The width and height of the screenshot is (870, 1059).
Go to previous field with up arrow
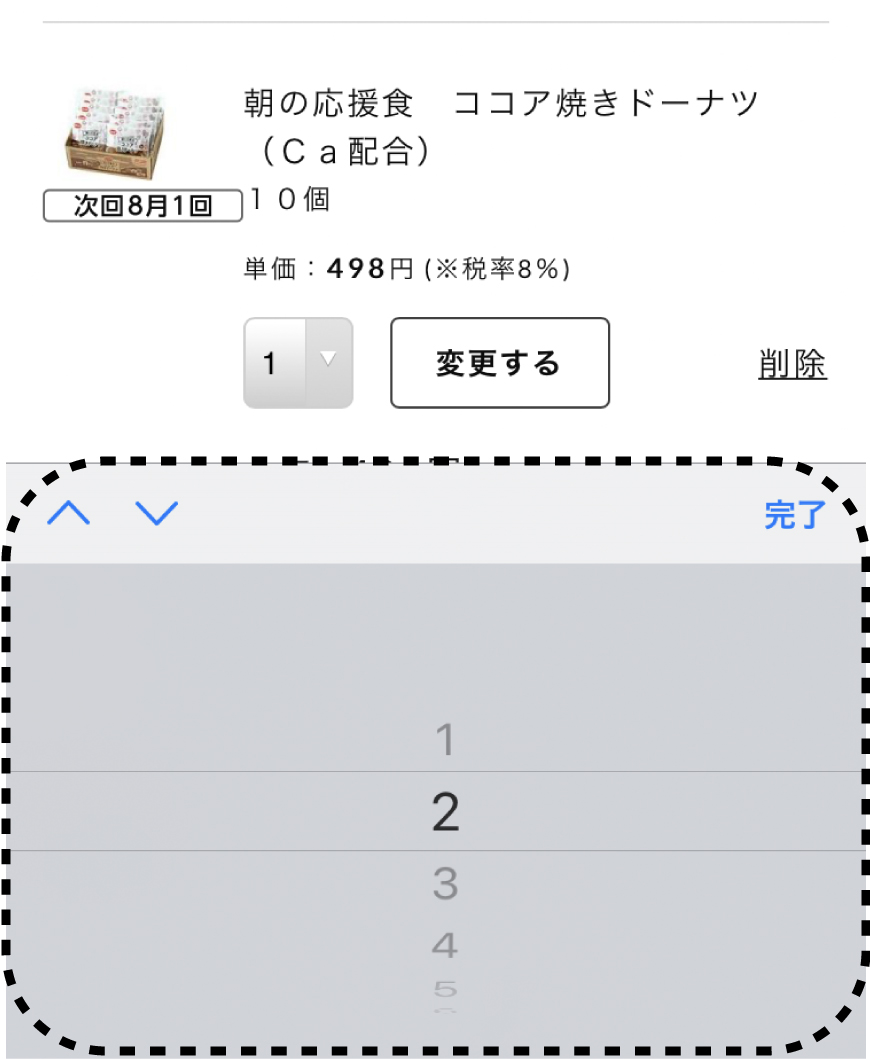click(x=69, y=514)
